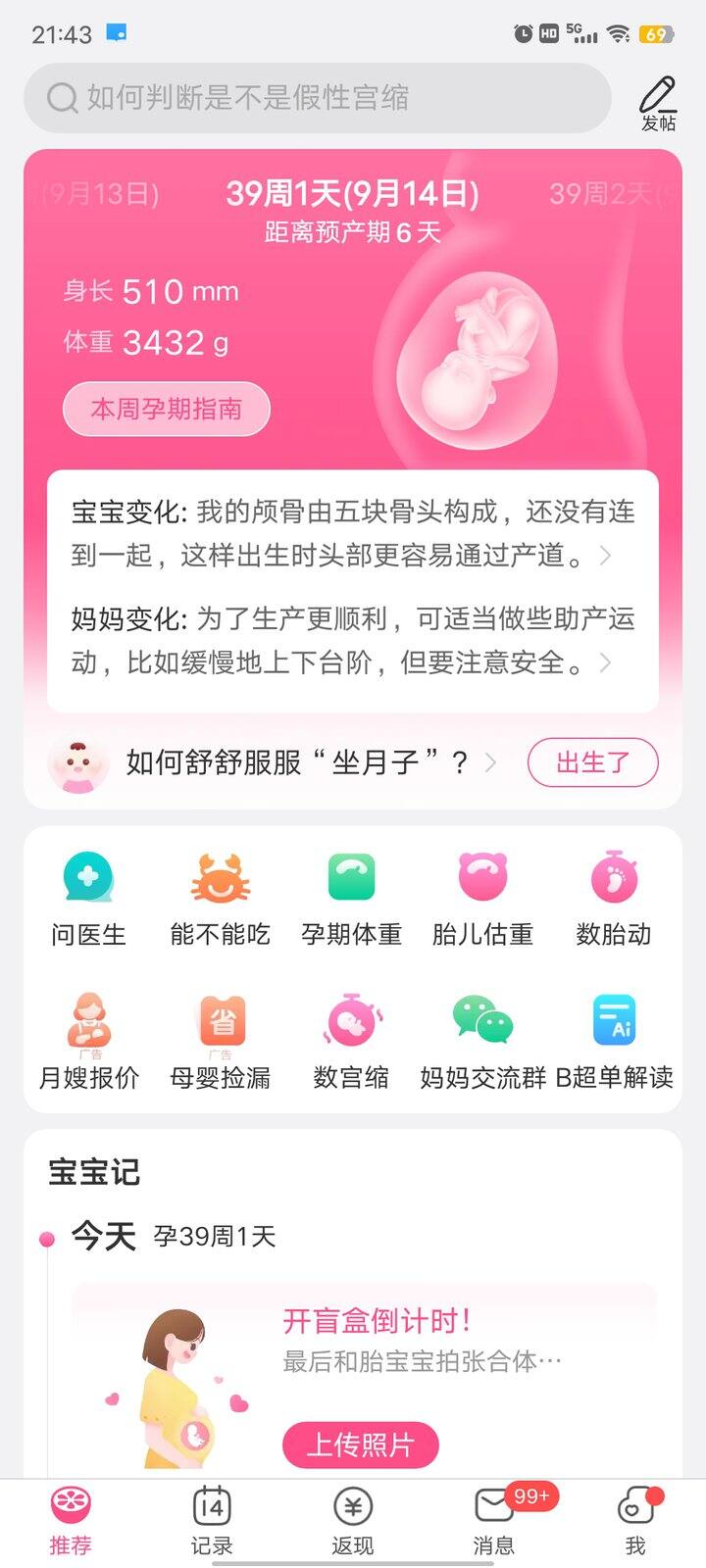Open 本周孕期指南 weekly guide

[x=166, y=409]
